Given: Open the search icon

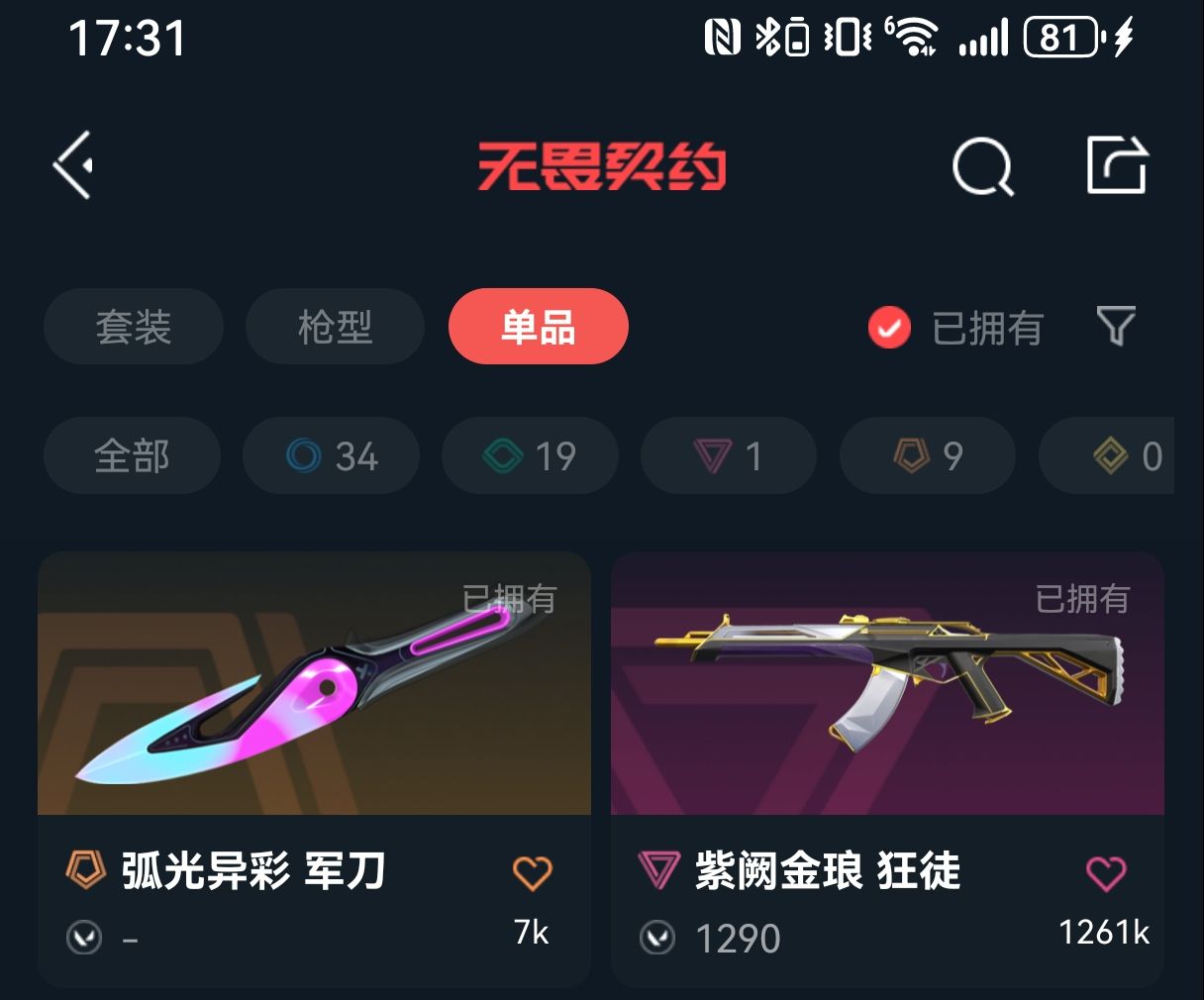Looking at the screenshot, I should (983, 166).
